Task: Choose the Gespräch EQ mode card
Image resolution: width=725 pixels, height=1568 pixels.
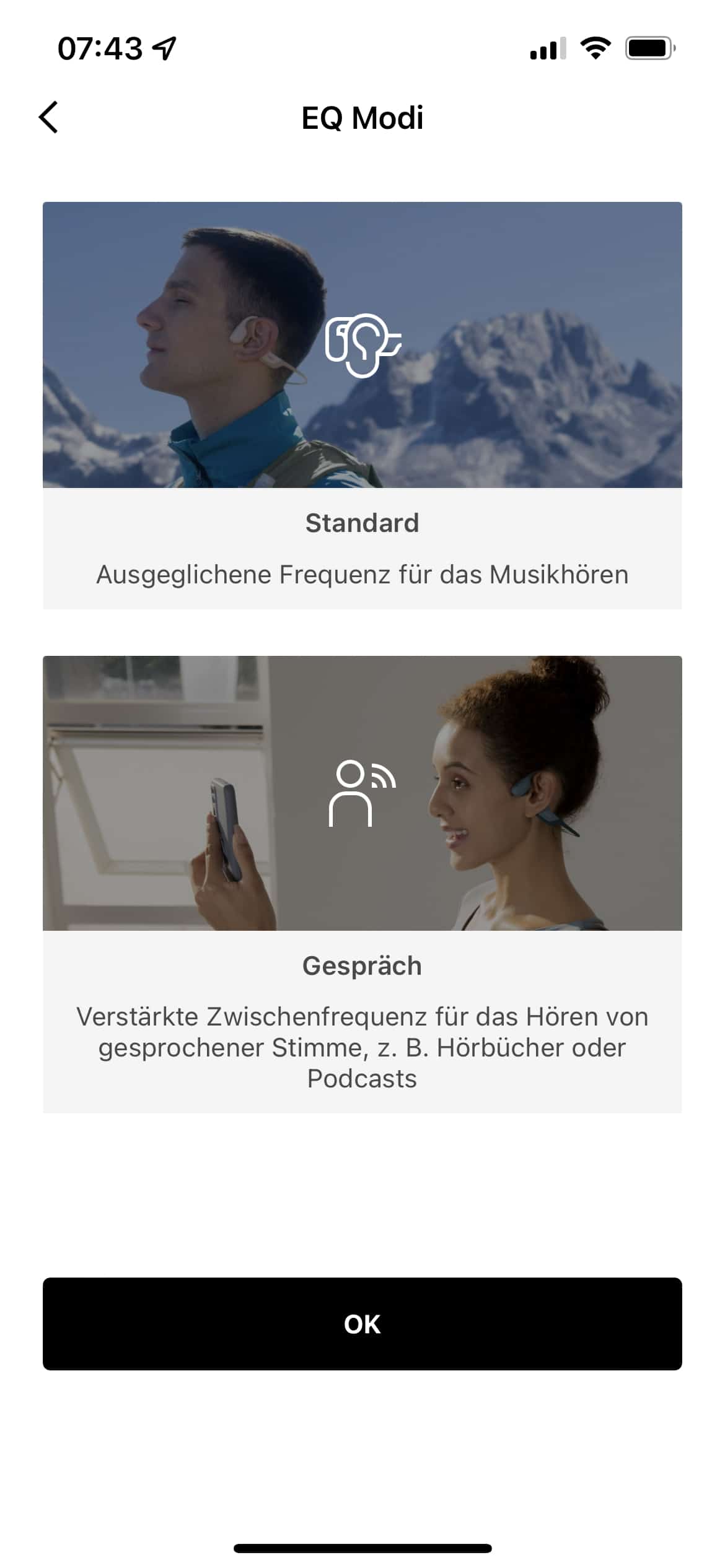Action: 362,883
